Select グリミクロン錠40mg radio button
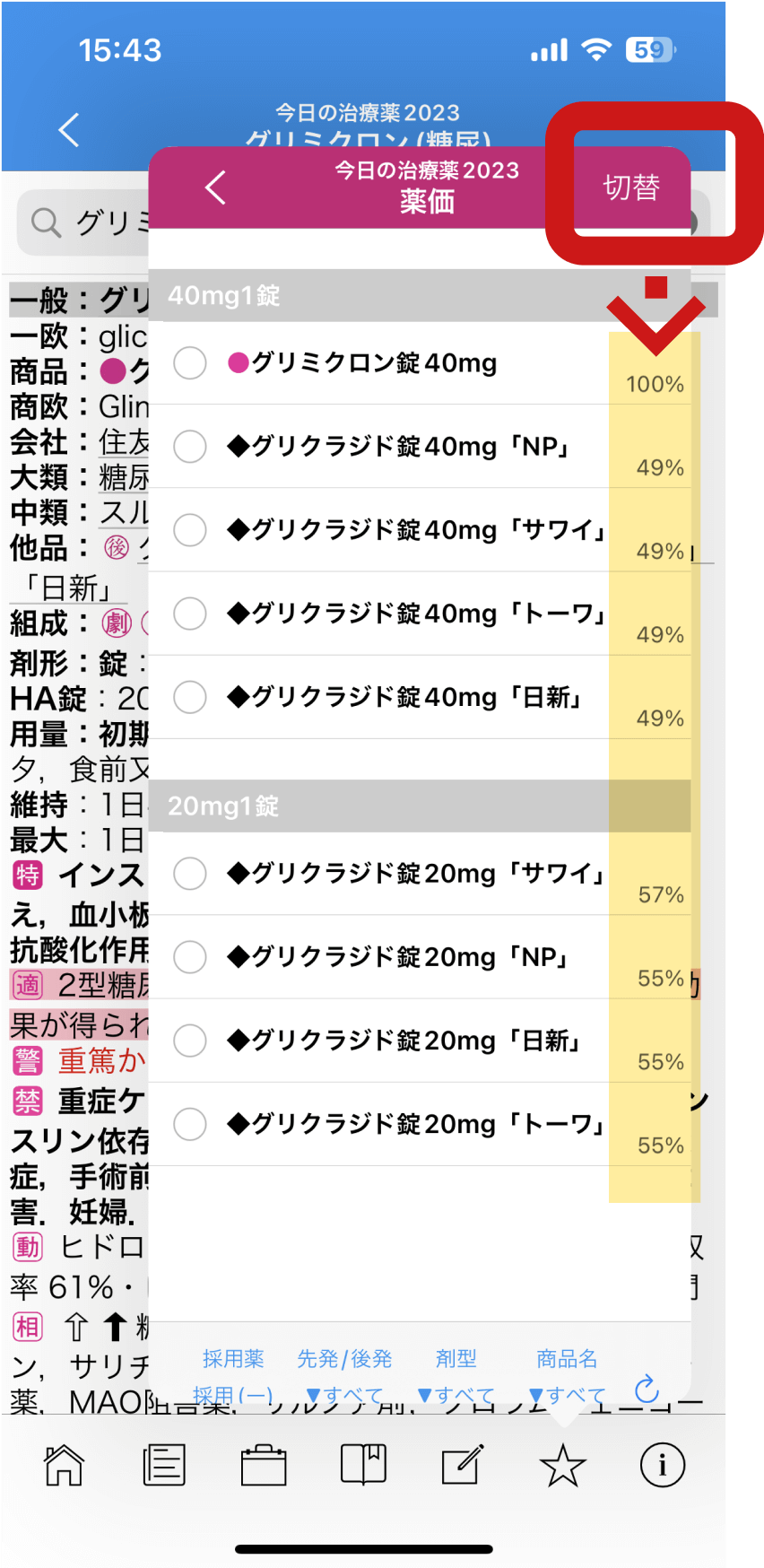Viewport: 764px width, 1568px height. coord(190,363)
